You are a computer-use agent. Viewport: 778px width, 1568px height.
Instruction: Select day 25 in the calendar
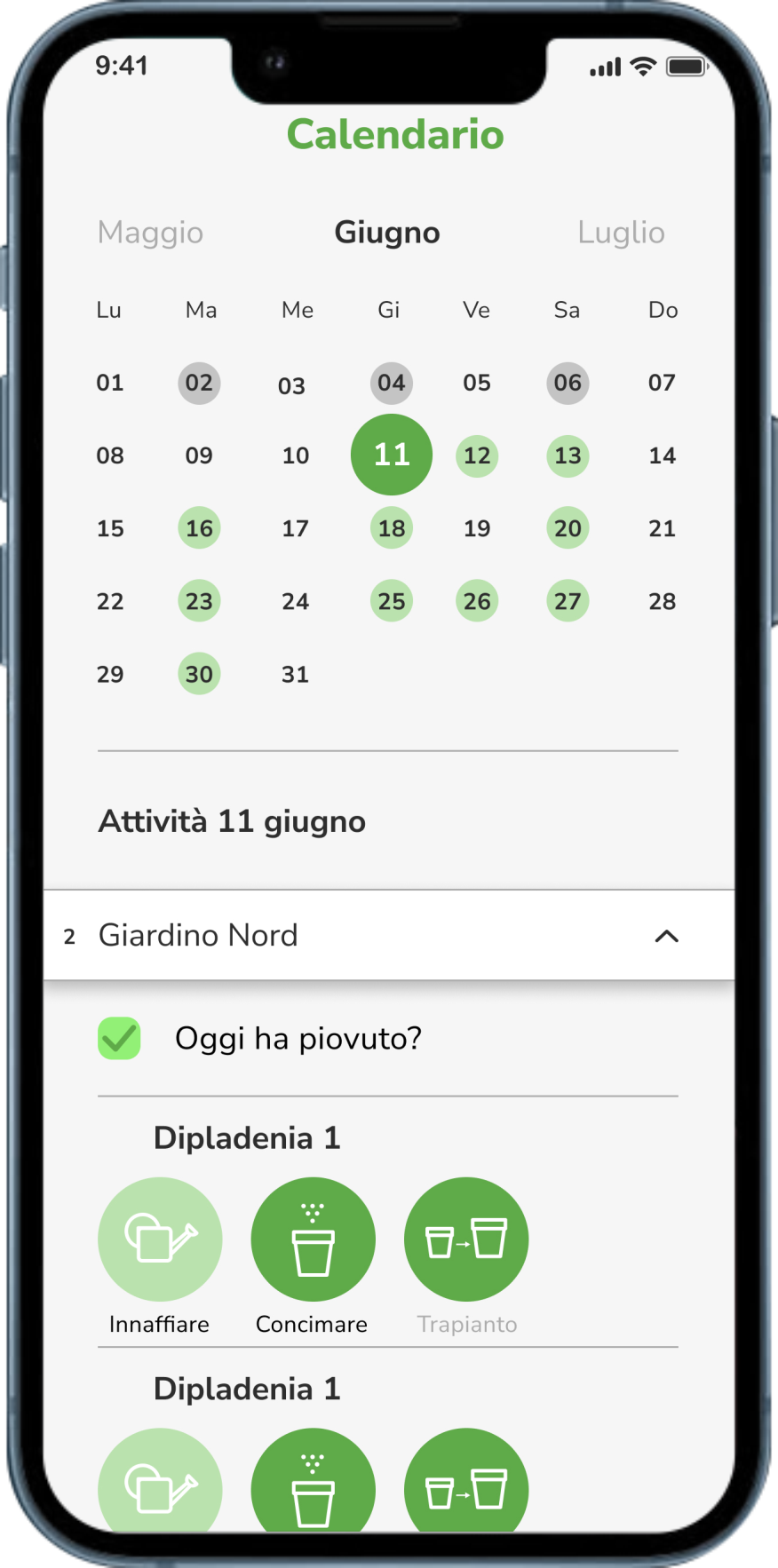(x=391, y=601)
